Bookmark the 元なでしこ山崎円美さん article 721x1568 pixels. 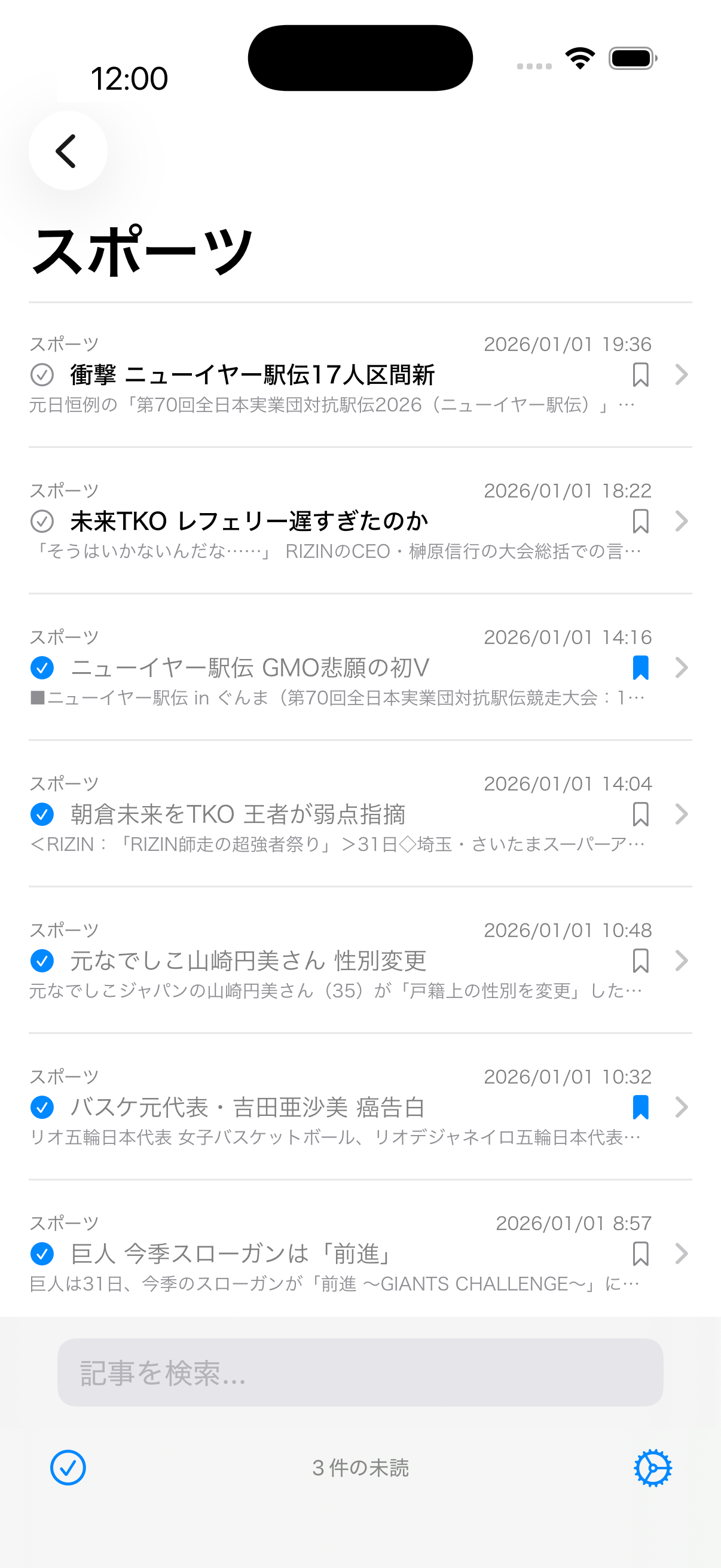[x=641, y=961]
